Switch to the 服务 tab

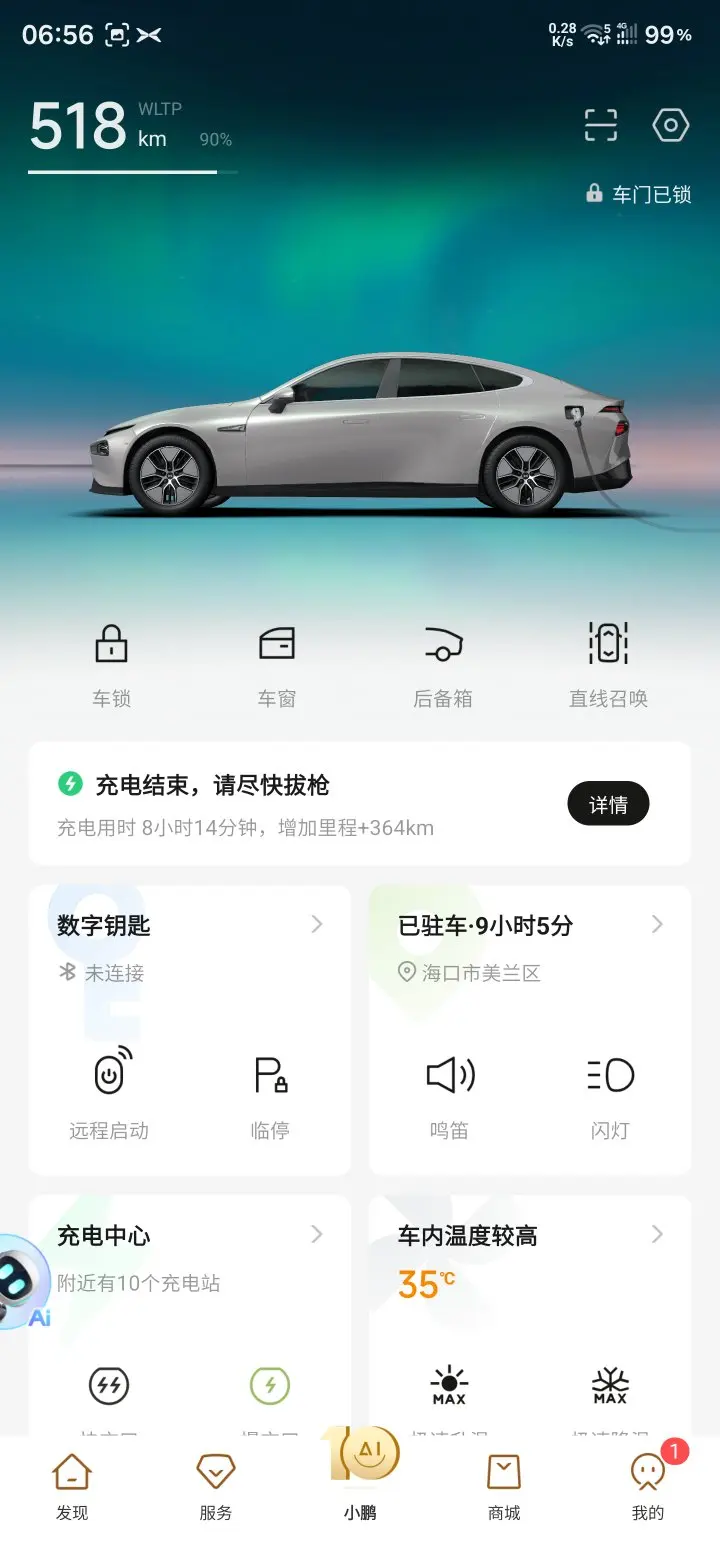click(x=215, y=1487)
